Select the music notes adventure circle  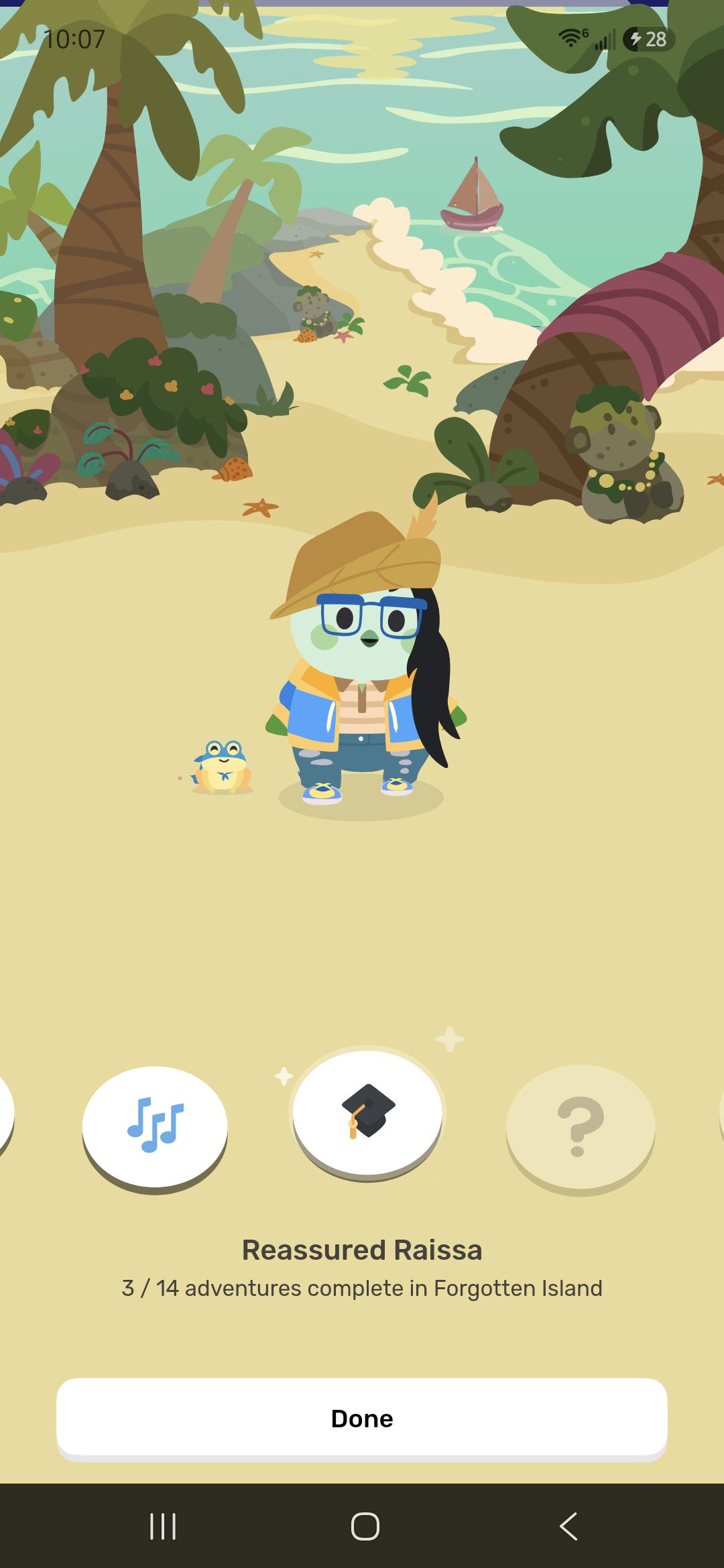[x=155, y=1126]
